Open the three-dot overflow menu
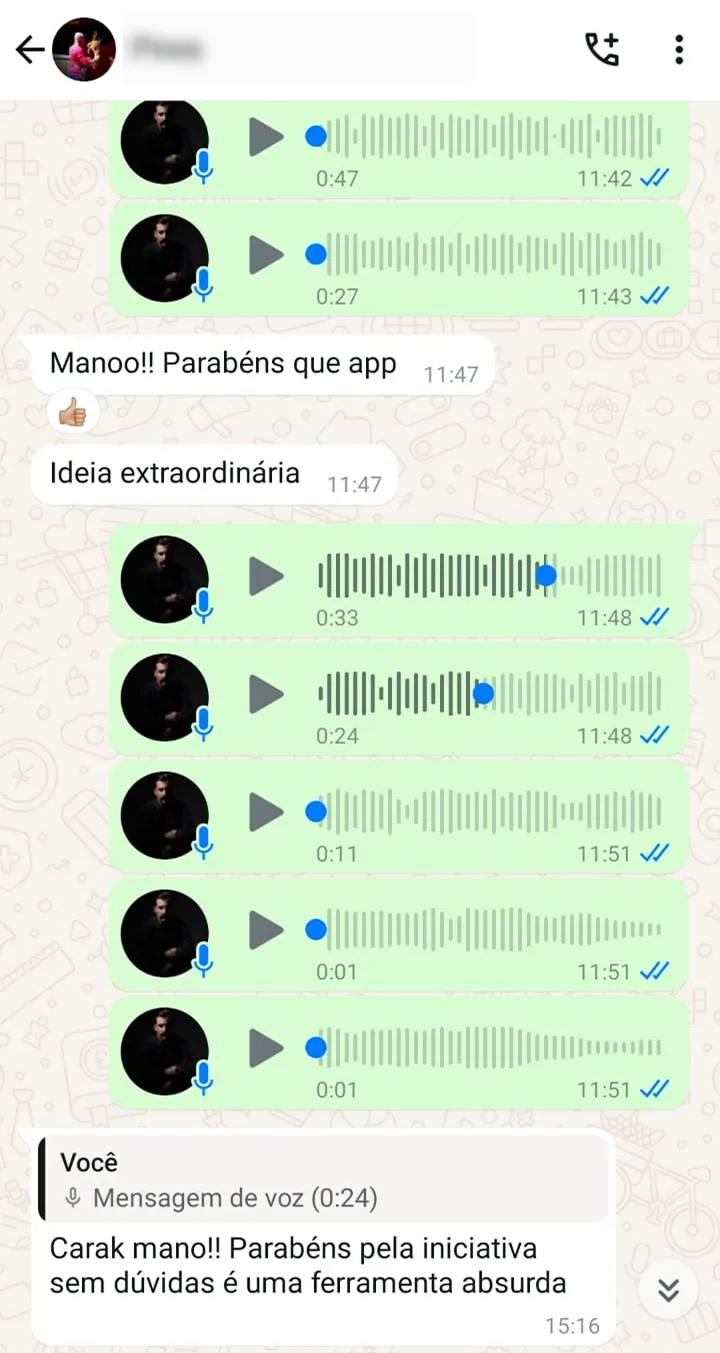Viewport: 720px width, 1353px height. pos(679,50)
